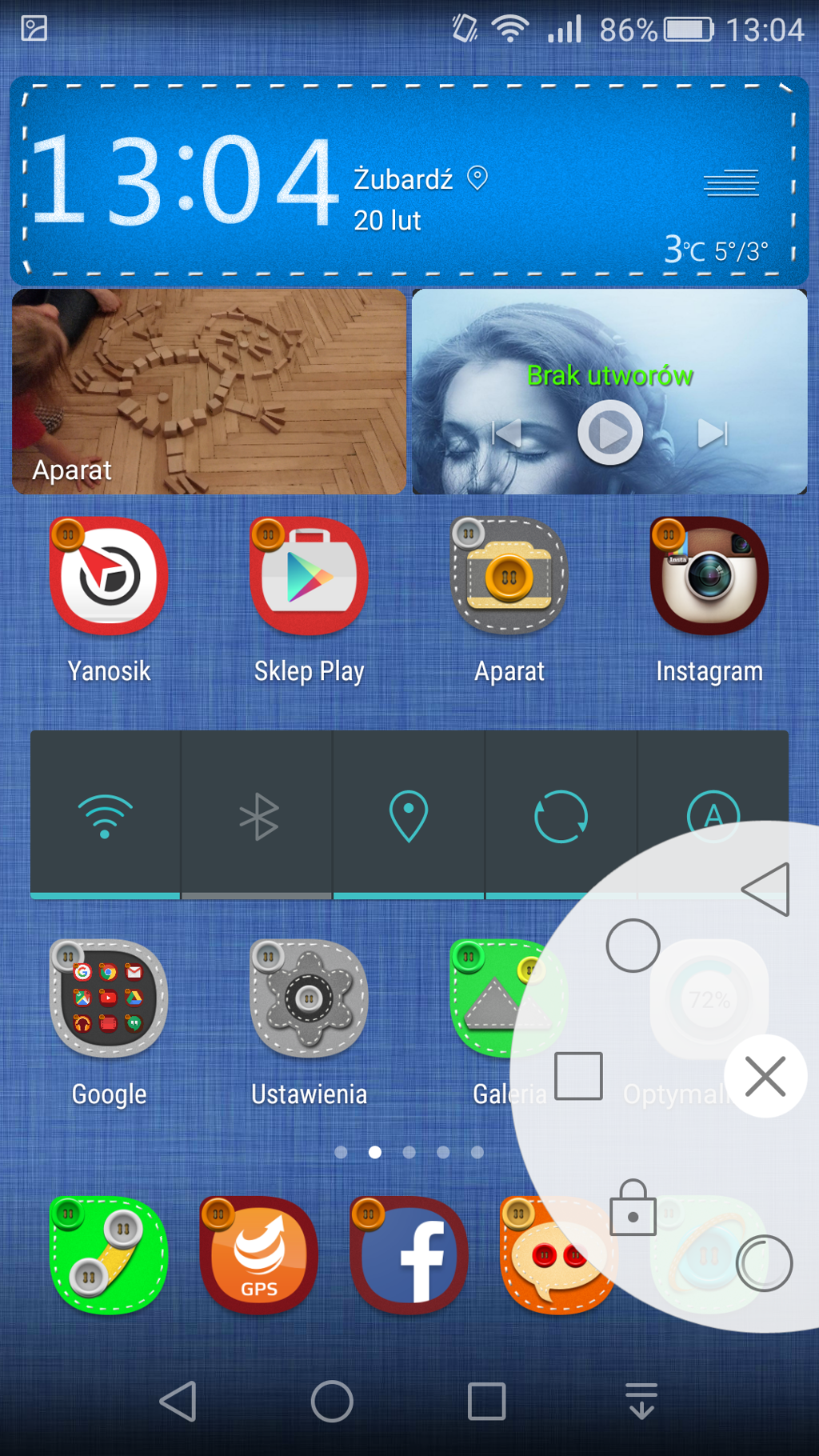This screenshot has width=819, height=1456.
Task: Go to previous track in music widget
Action: coord(507,433)
